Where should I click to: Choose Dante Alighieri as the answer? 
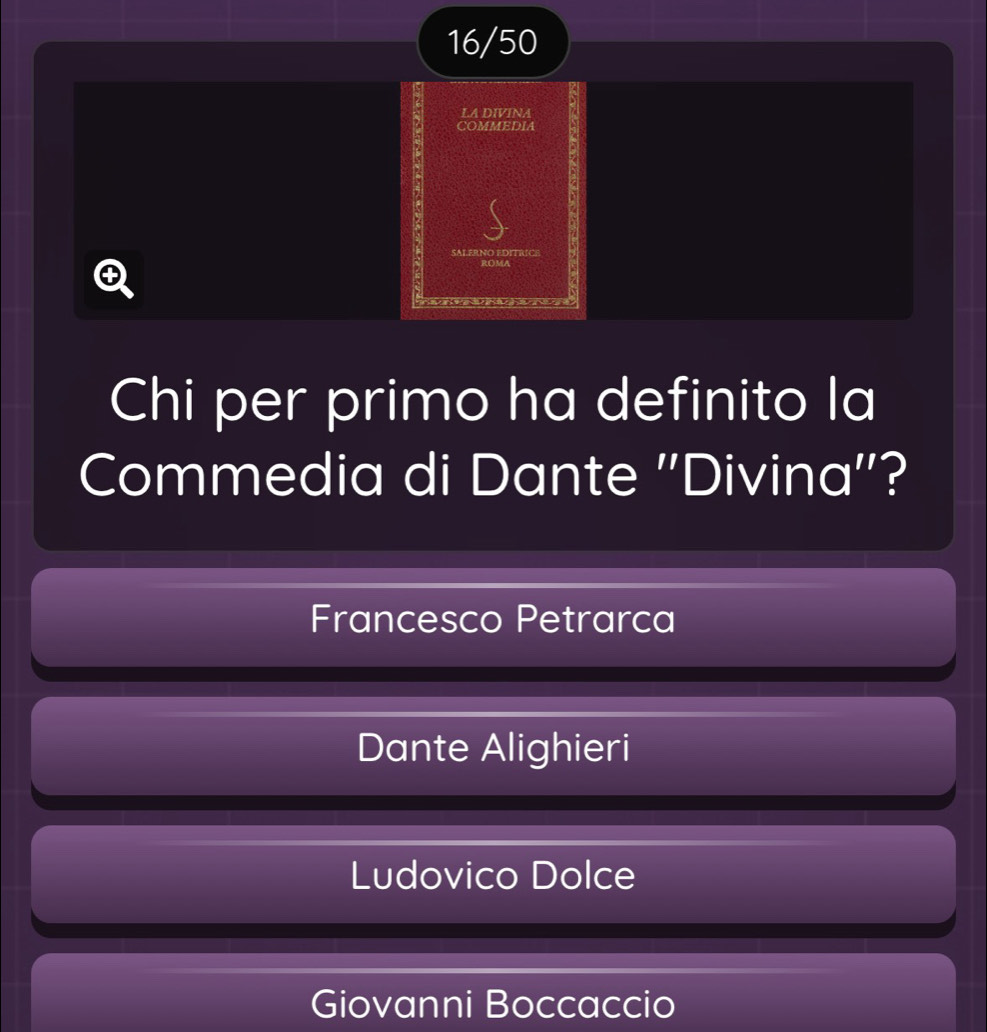point(493,747)
